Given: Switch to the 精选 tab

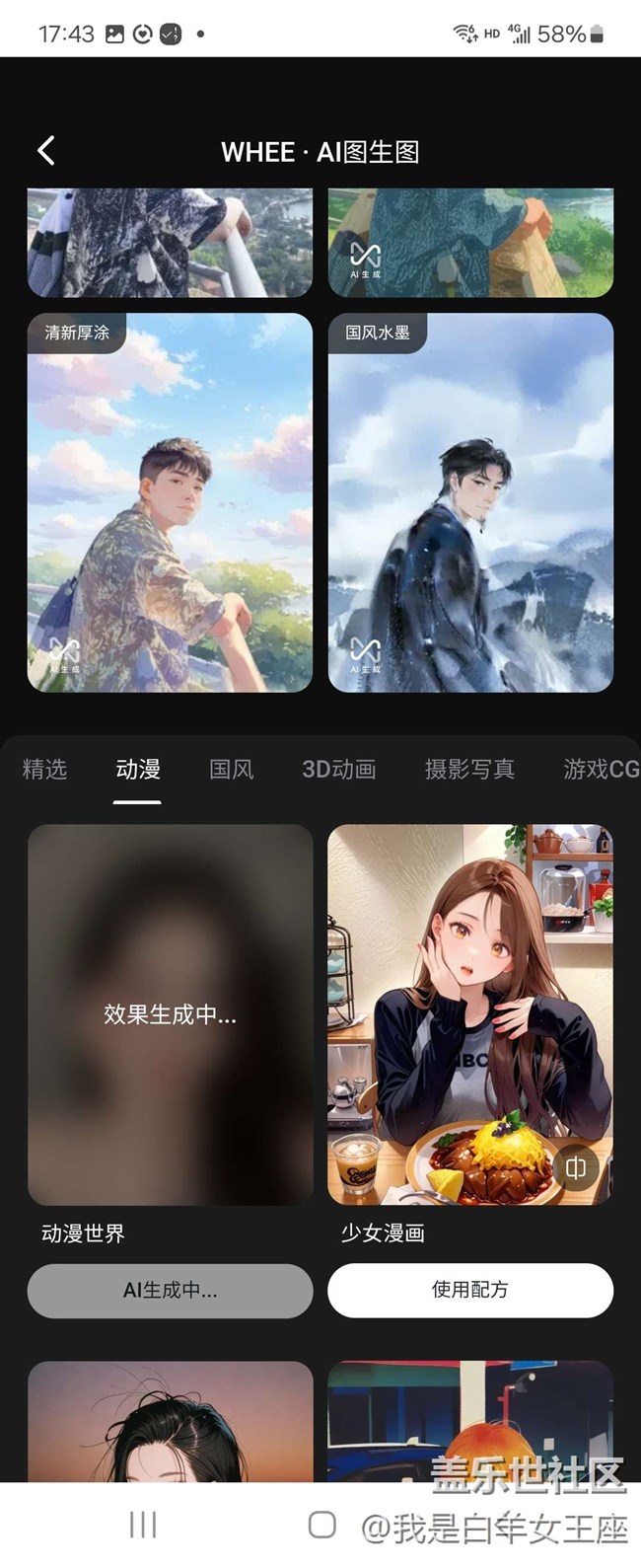Looking at the screenshot, I should point(44,769).
